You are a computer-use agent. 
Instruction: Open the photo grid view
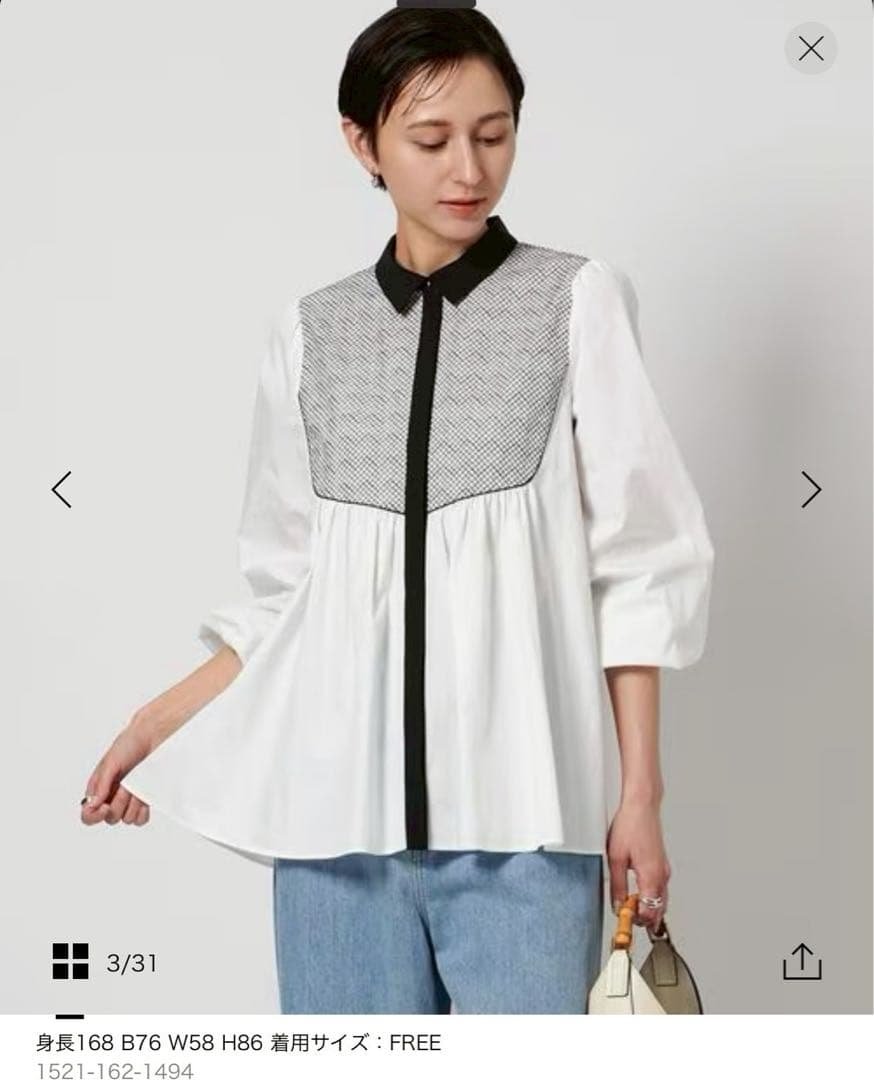[71, 961]
